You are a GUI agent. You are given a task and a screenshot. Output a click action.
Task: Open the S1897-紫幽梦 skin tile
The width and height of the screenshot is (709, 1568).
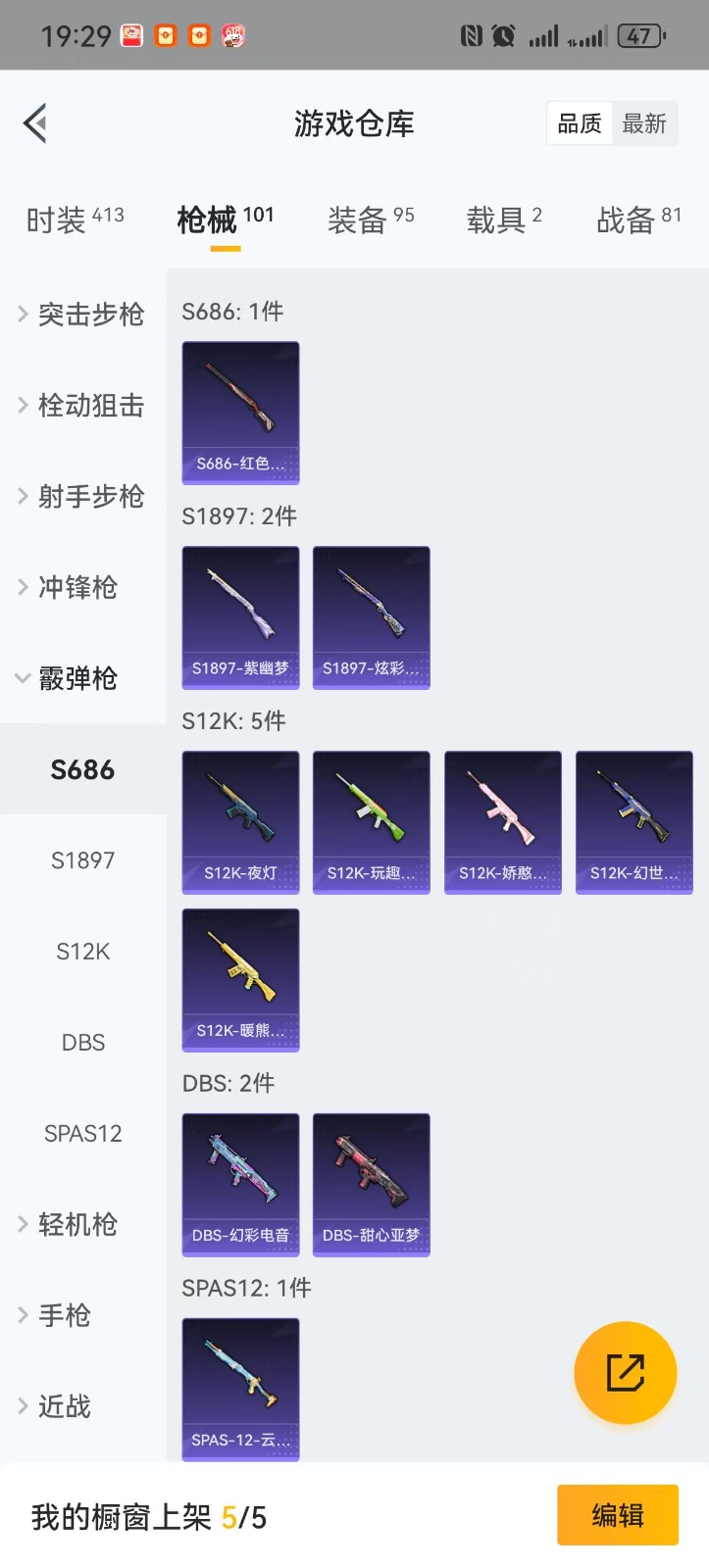coord(240,617)
